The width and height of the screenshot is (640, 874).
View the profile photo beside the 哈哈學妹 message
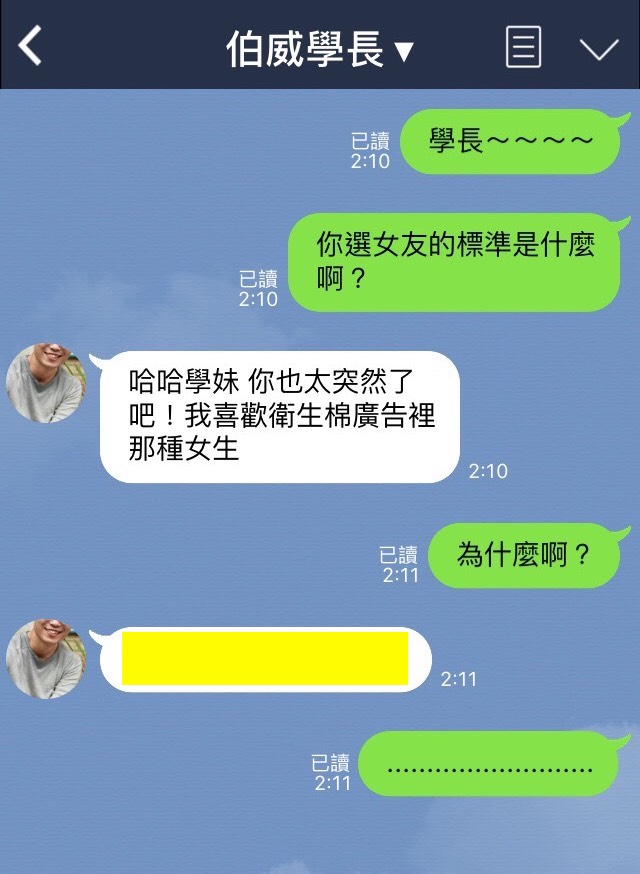(x=46, y=382)
